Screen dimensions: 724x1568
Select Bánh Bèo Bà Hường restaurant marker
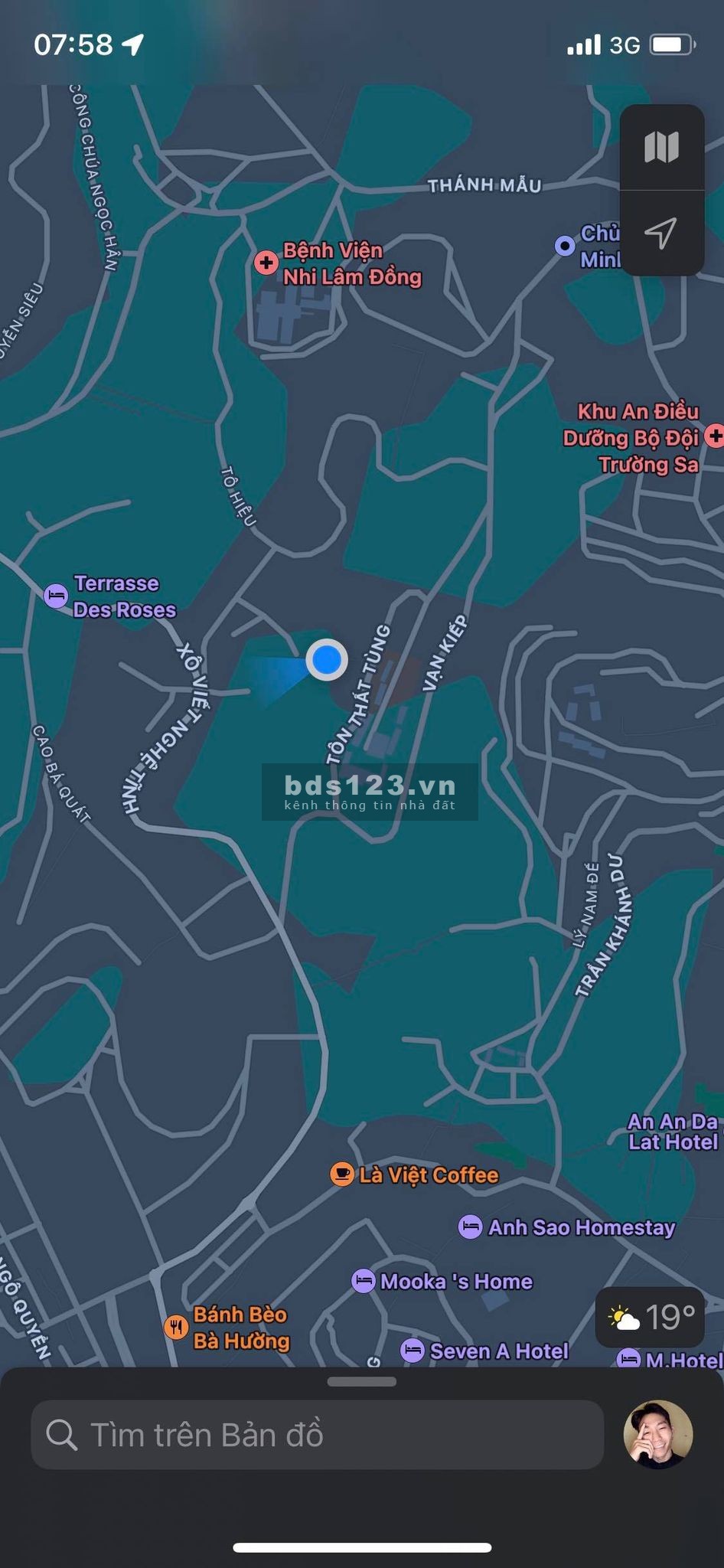[177, 1327]
